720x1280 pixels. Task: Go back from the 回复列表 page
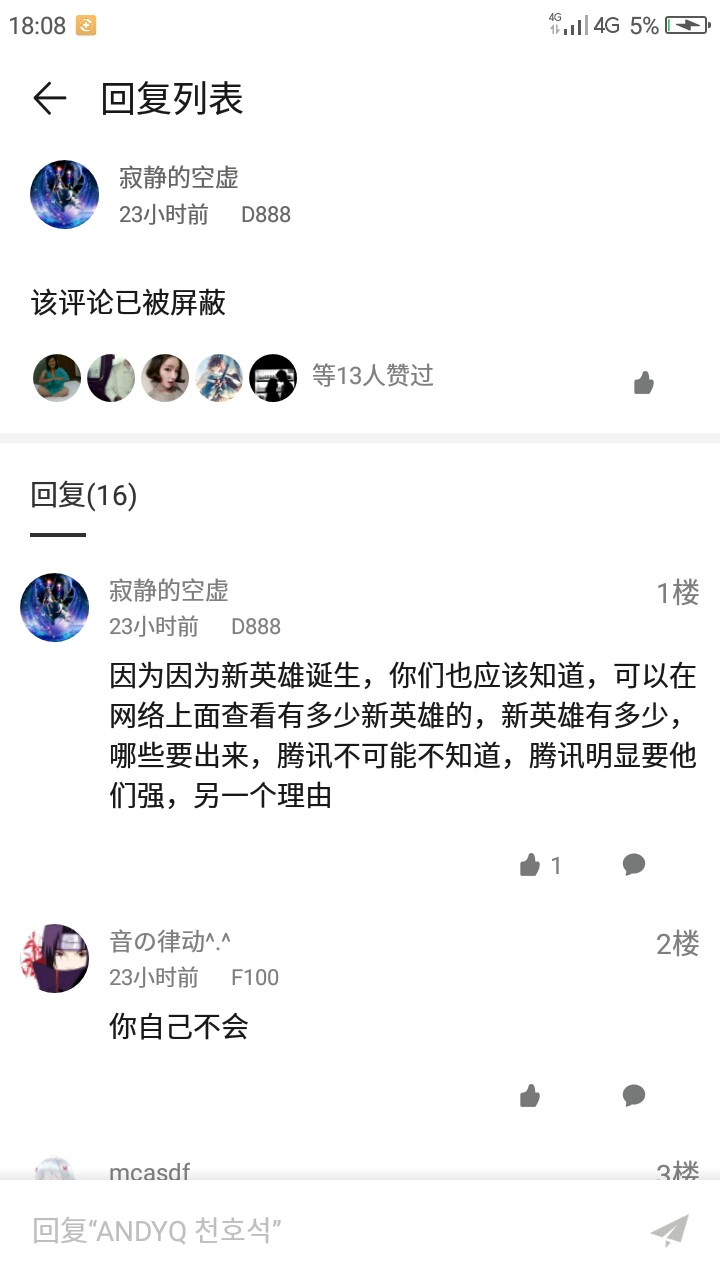[49, 99]
